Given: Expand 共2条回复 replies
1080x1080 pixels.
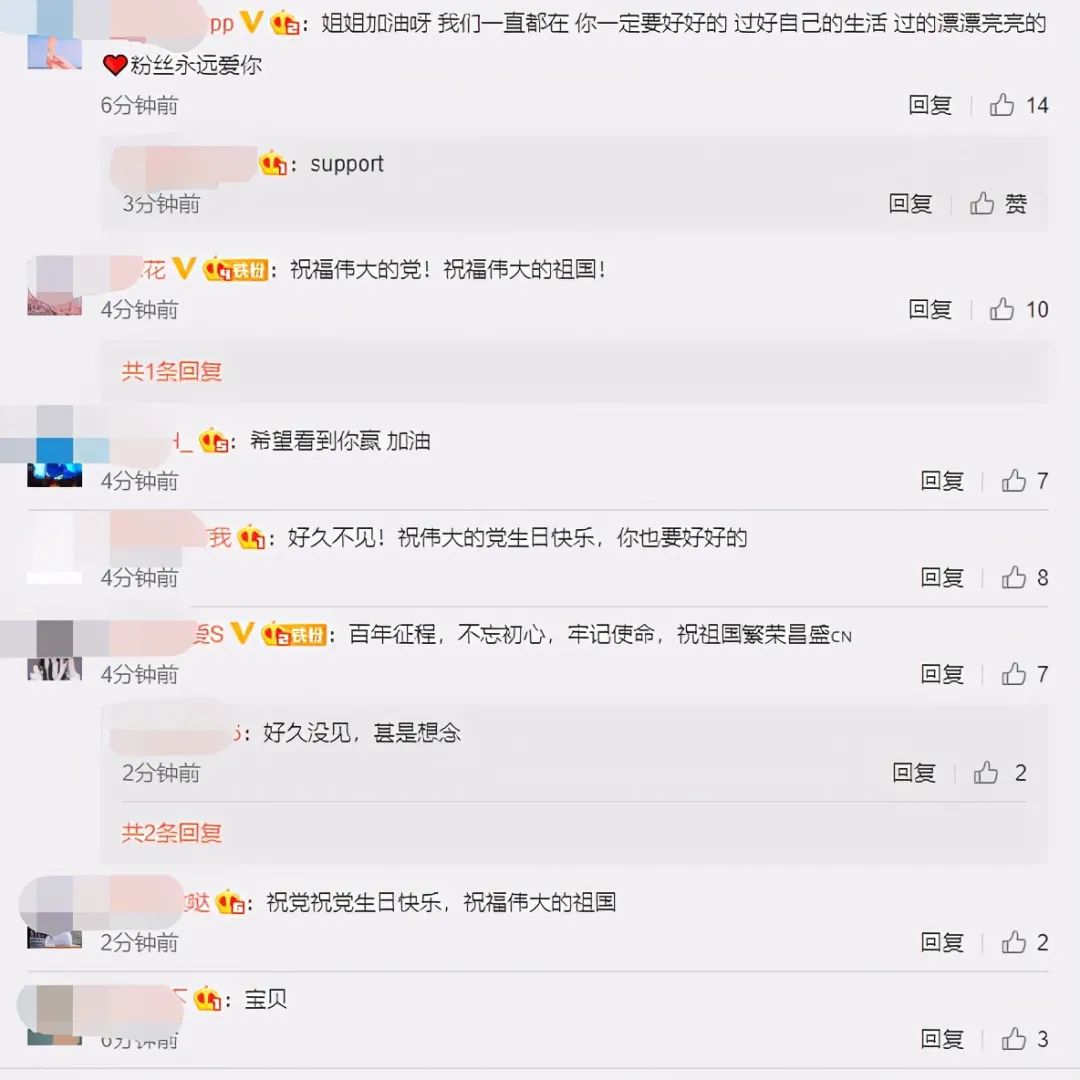Looking at the screenshot, I should [172, 833].
